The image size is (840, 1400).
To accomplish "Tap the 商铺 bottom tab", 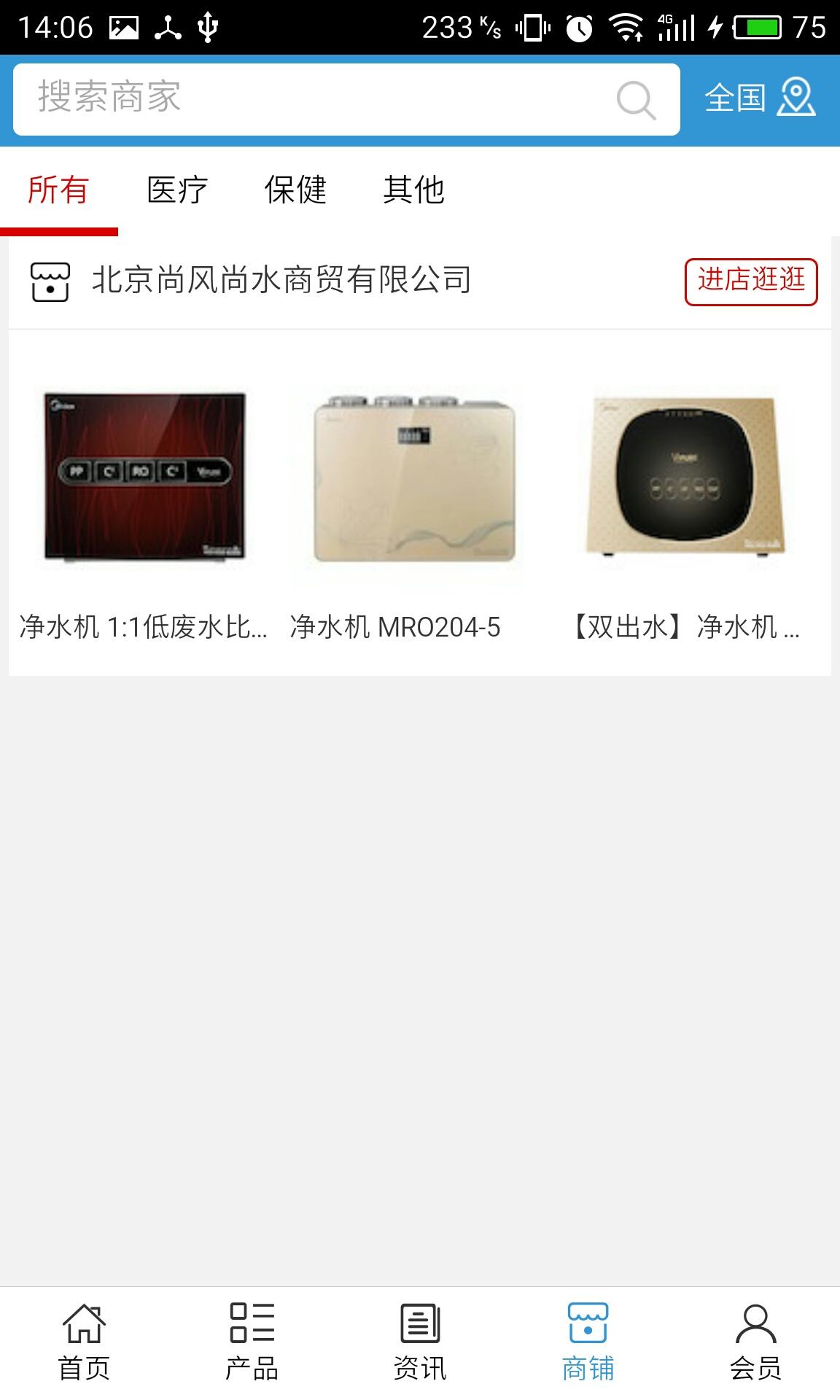I will point(588,1343).
